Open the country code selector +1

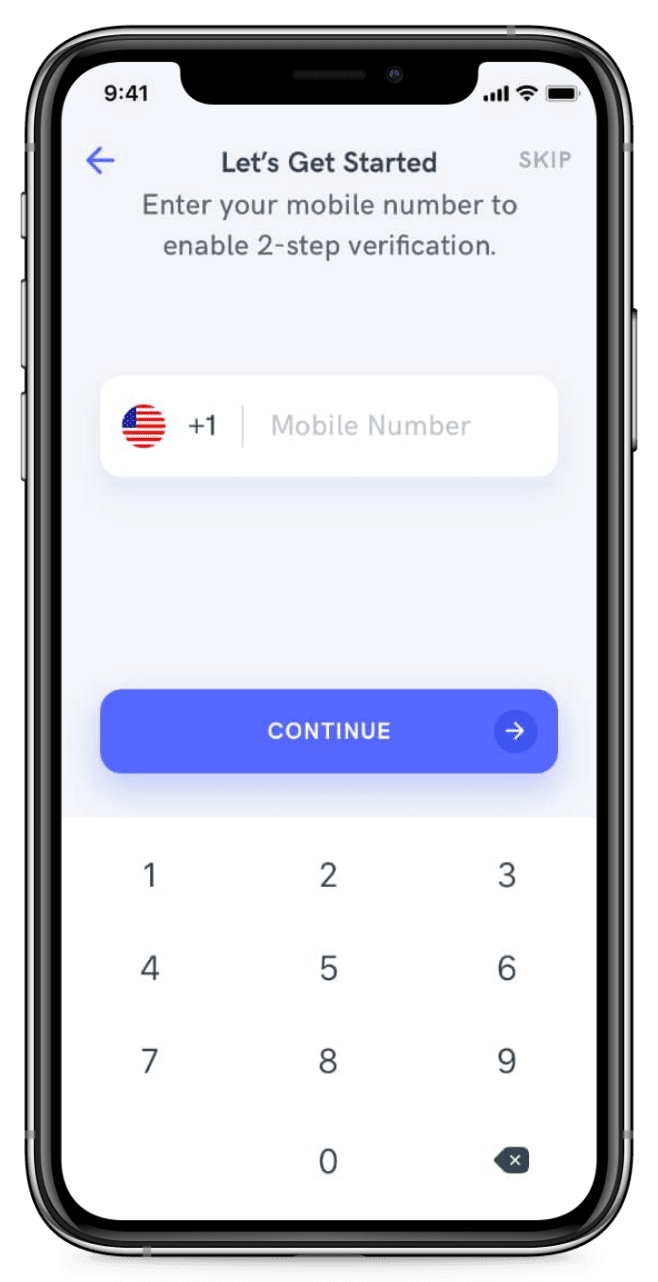tap(172, 426)
